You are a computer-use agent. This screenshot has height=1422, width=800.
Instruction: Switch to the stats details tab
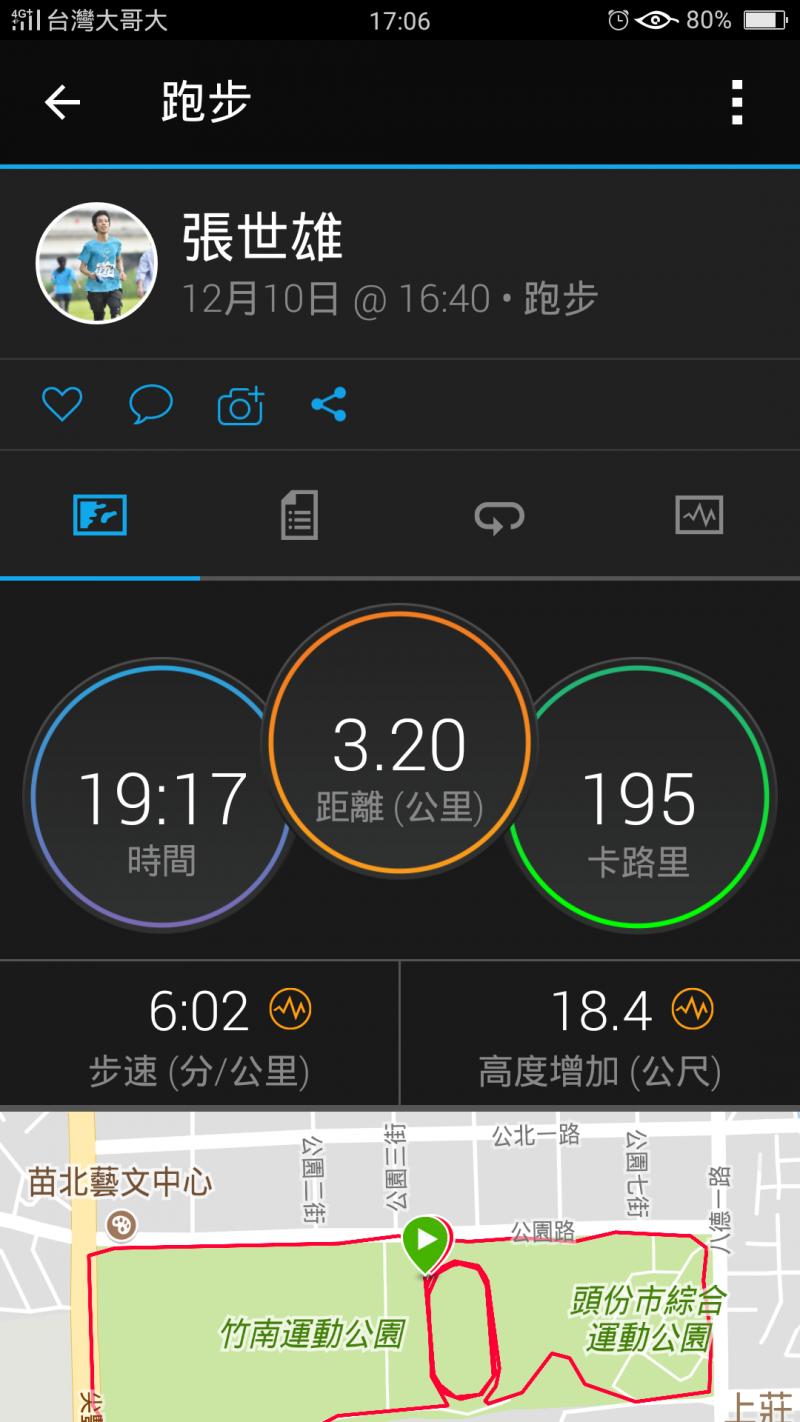point(299,516)
